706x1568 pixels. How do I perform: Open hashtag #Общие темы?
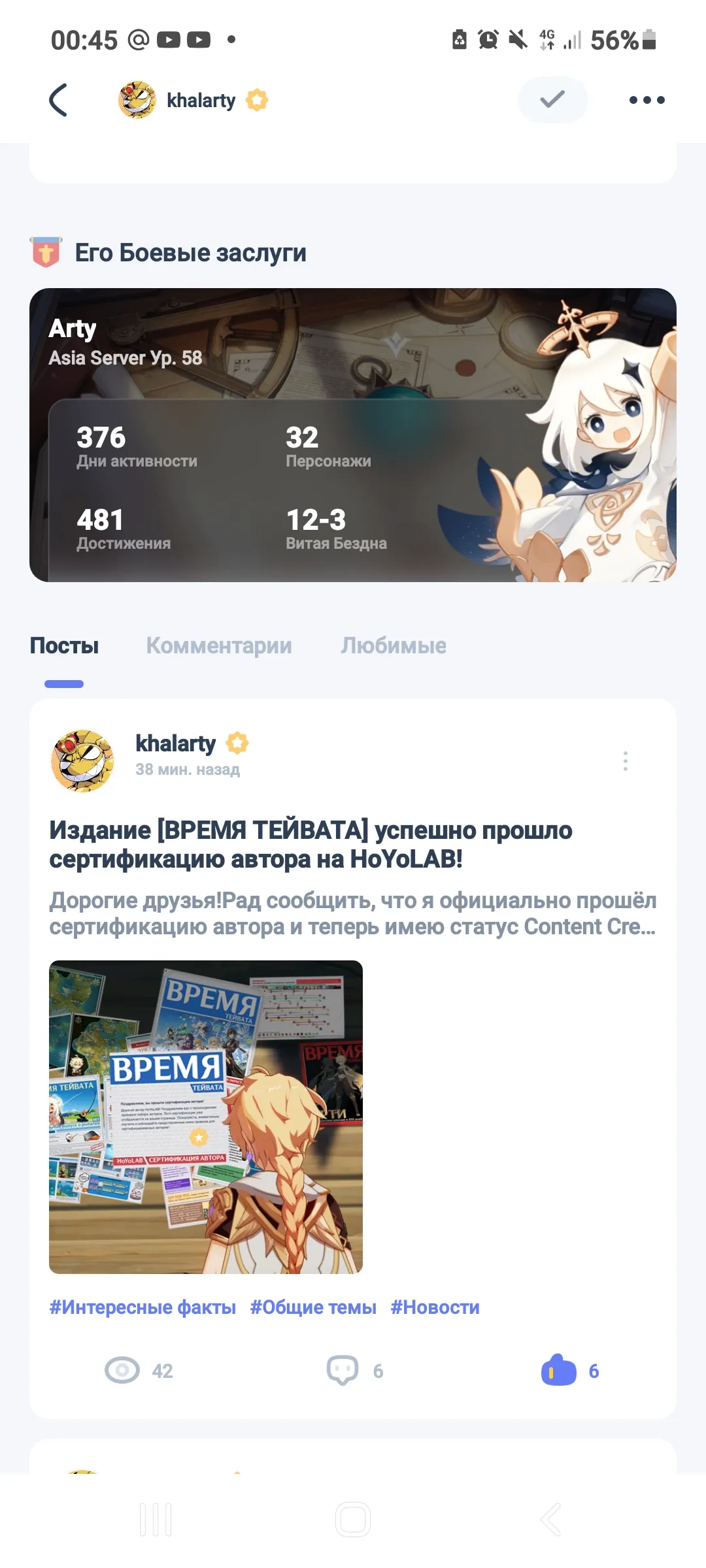[313, 1307]
